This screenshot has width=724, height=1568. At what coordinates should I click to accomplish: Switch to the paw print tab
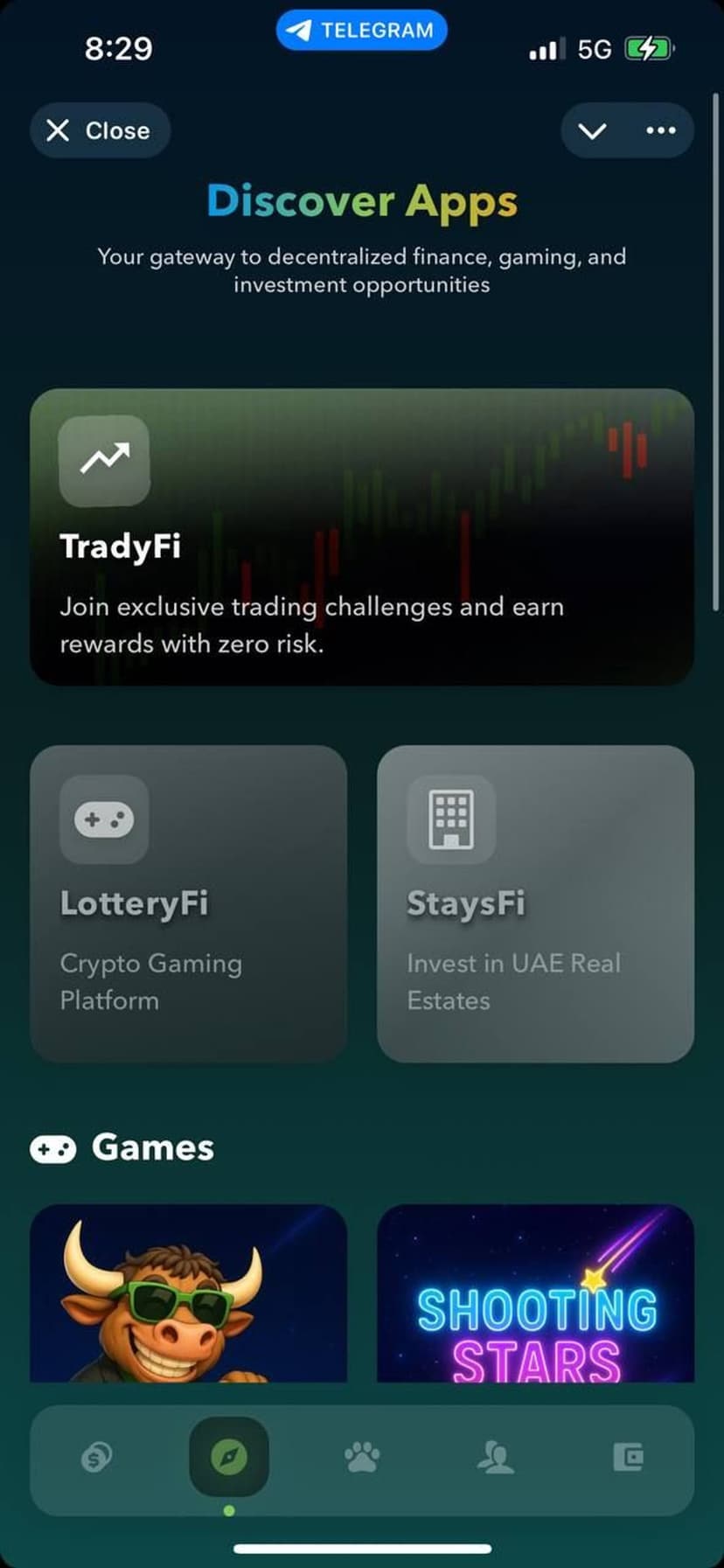coord(362,1457)
